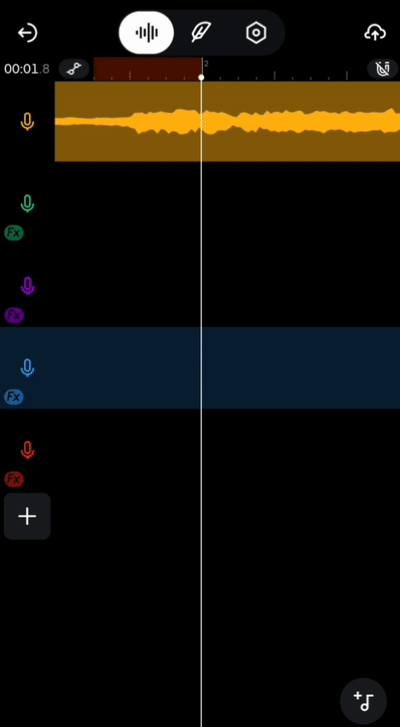Toggle the magnet snap button
400x727 pixels.
383,69
